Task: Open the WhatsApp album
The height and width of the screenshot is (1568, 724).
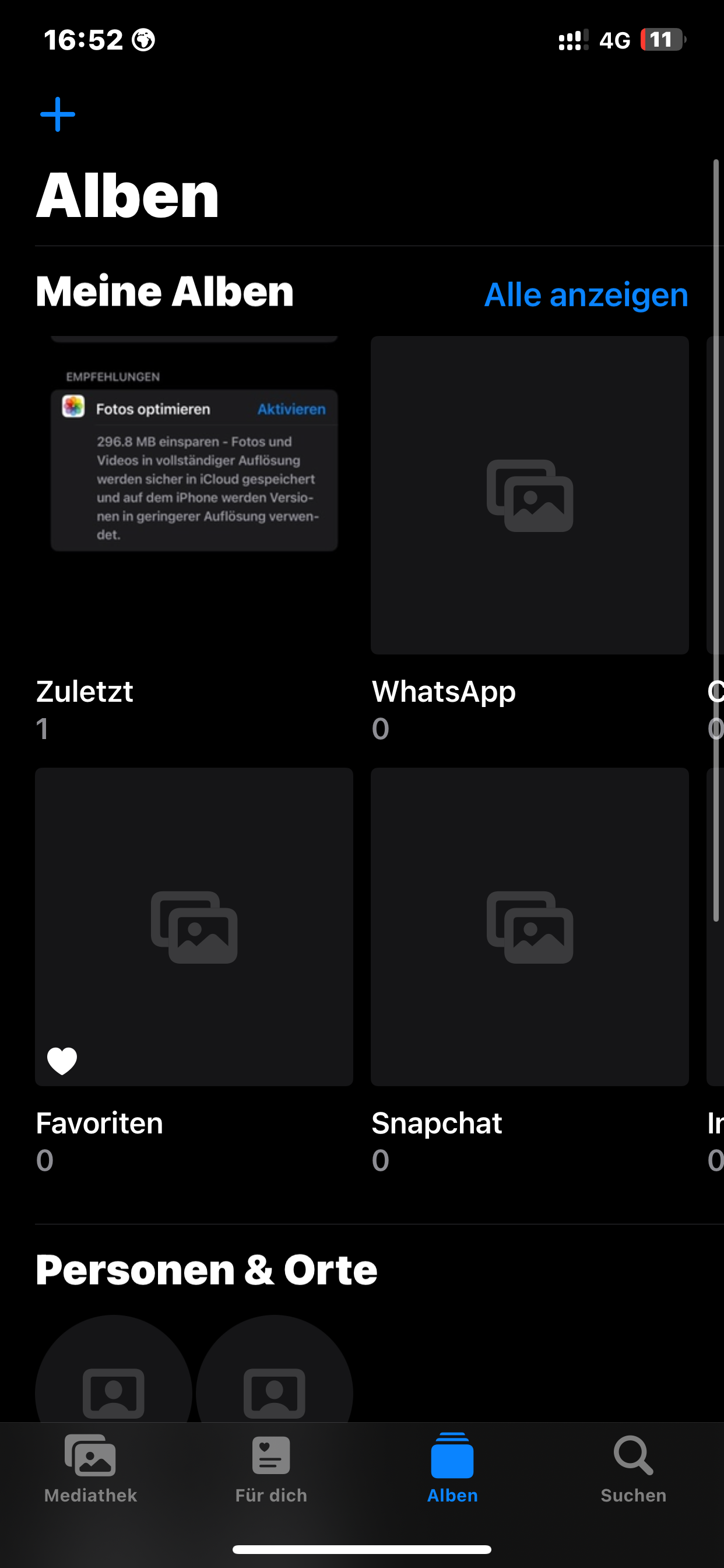Action: (529, 495)
